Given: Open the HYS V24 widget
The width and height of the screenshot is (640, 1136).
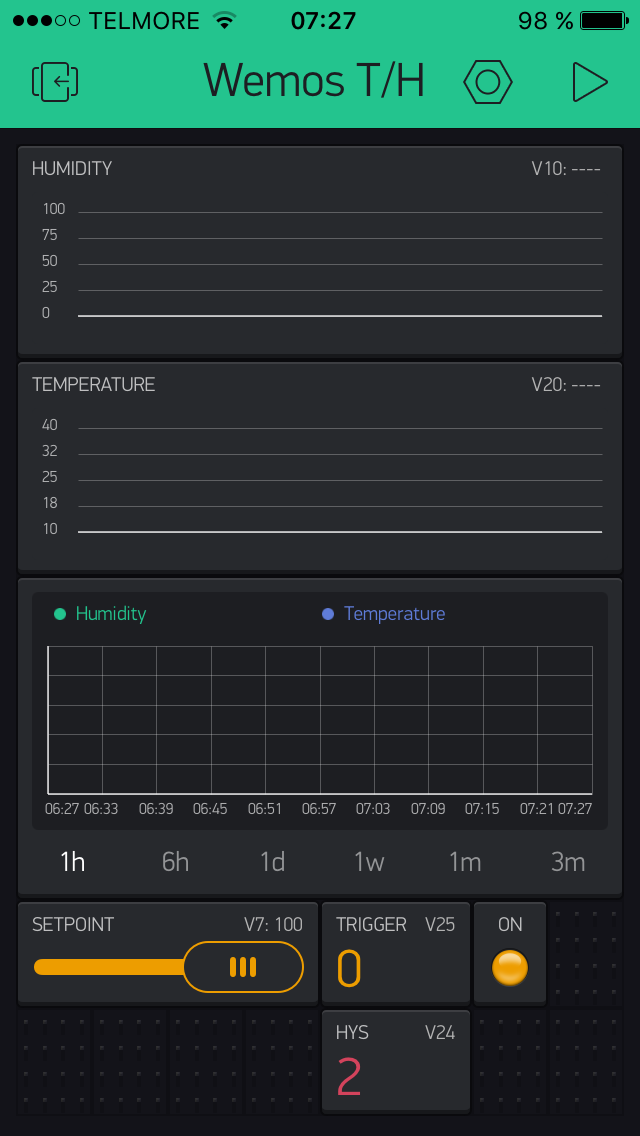Looking at the screenshot, I should pos(396,1061).
